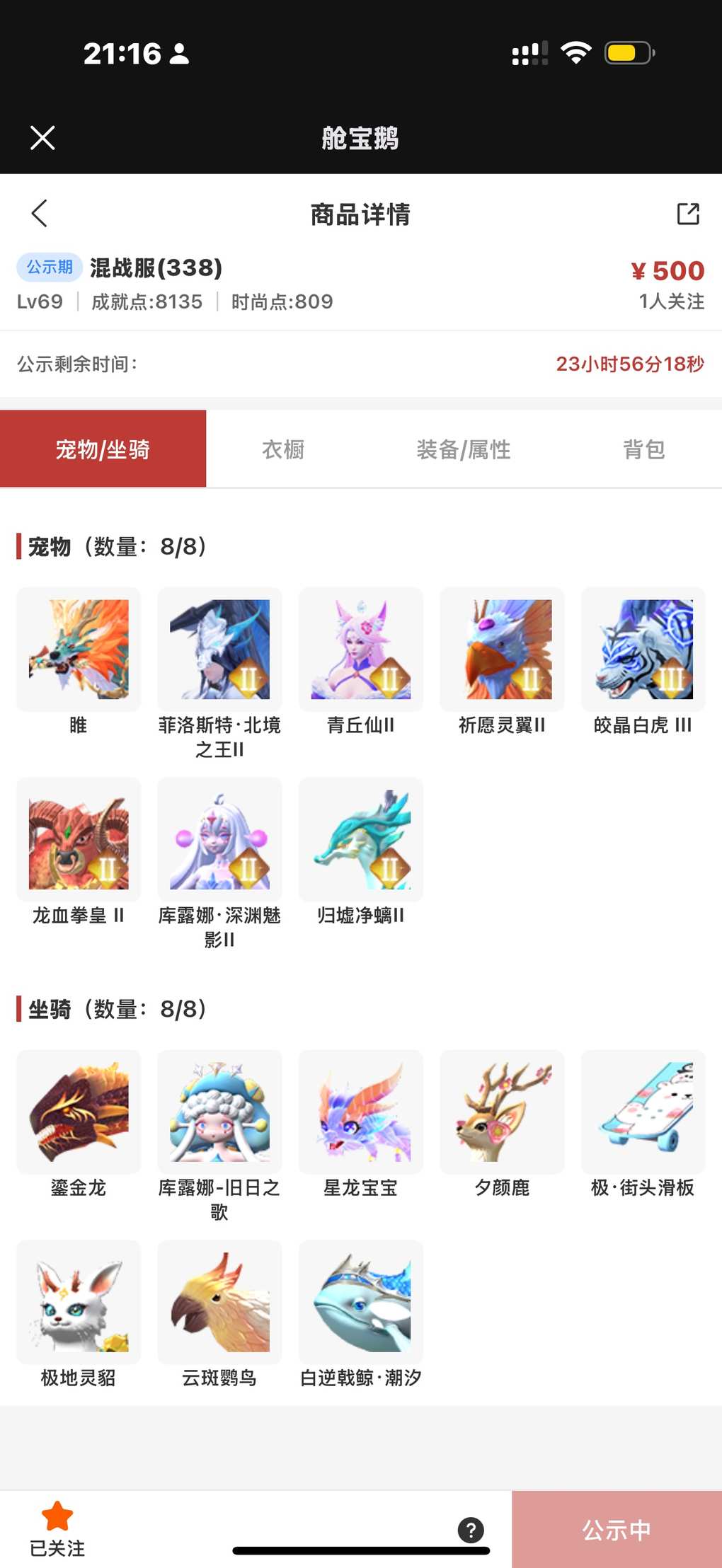This screenshot has width=722, height=1568.
Task: Go back from 商品详情 page
Action: point(40,213)
